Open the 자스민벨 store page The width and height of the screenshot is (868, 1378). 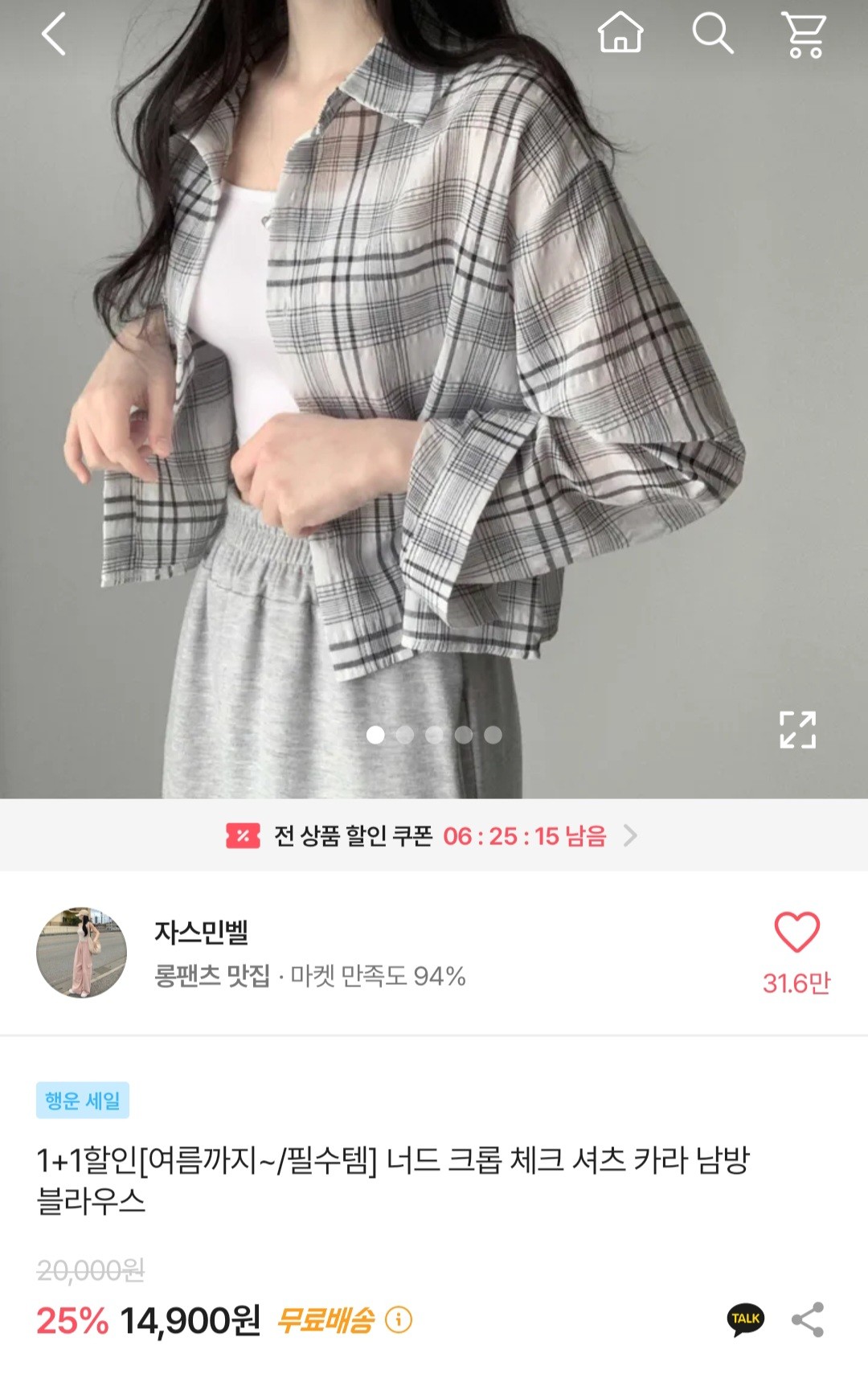(201, 933)
